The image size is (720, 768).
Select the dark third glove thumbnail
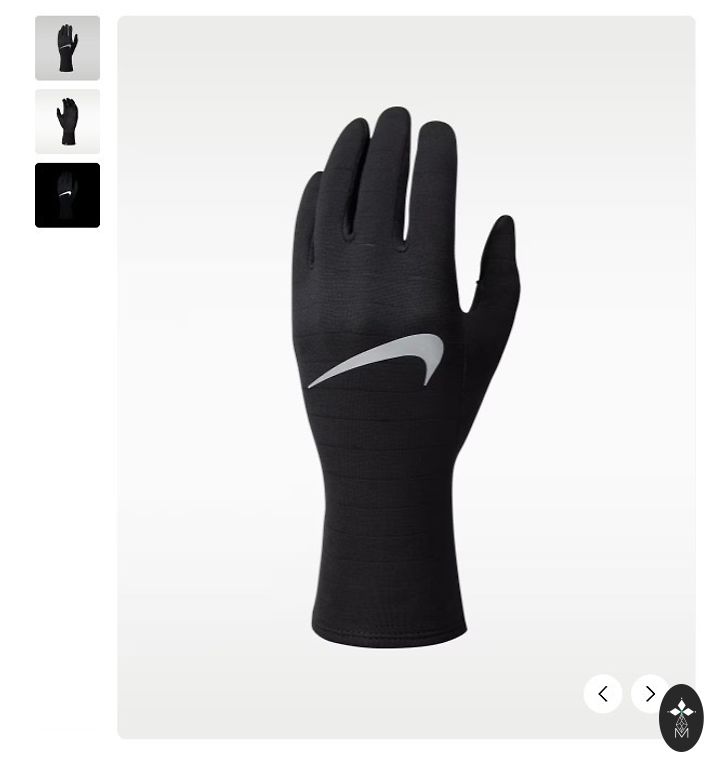pos(67,195)
